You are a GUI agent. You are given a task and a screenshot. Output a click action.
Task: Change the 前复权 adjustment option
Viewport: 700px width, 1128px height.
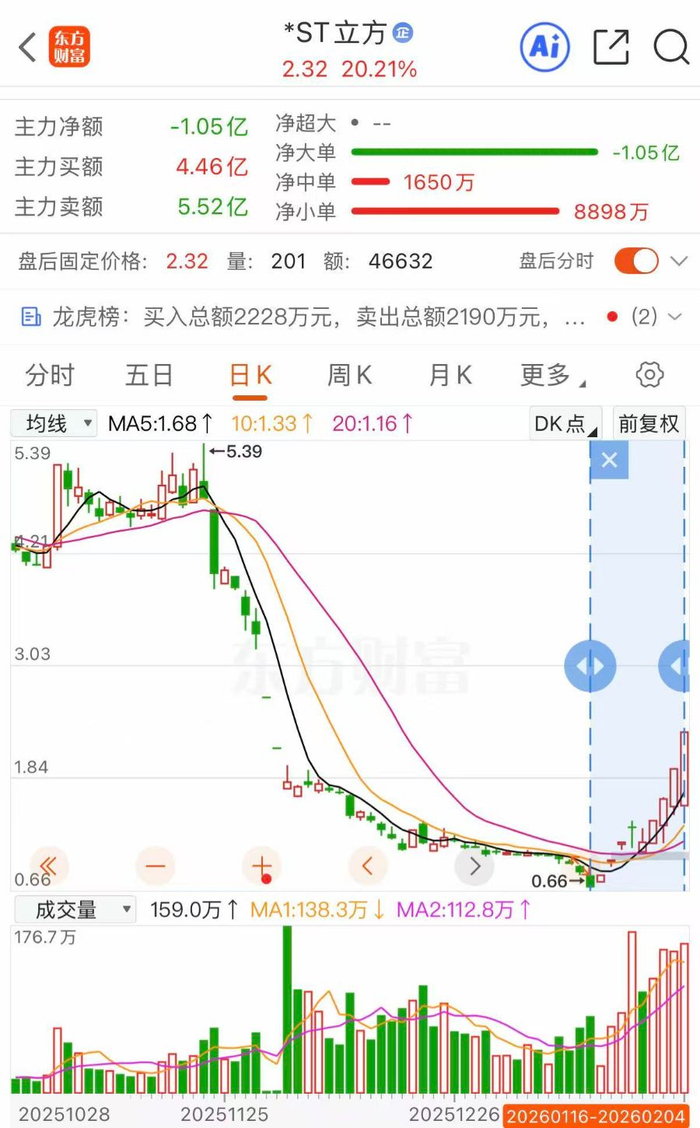click(x=648, y=423)
